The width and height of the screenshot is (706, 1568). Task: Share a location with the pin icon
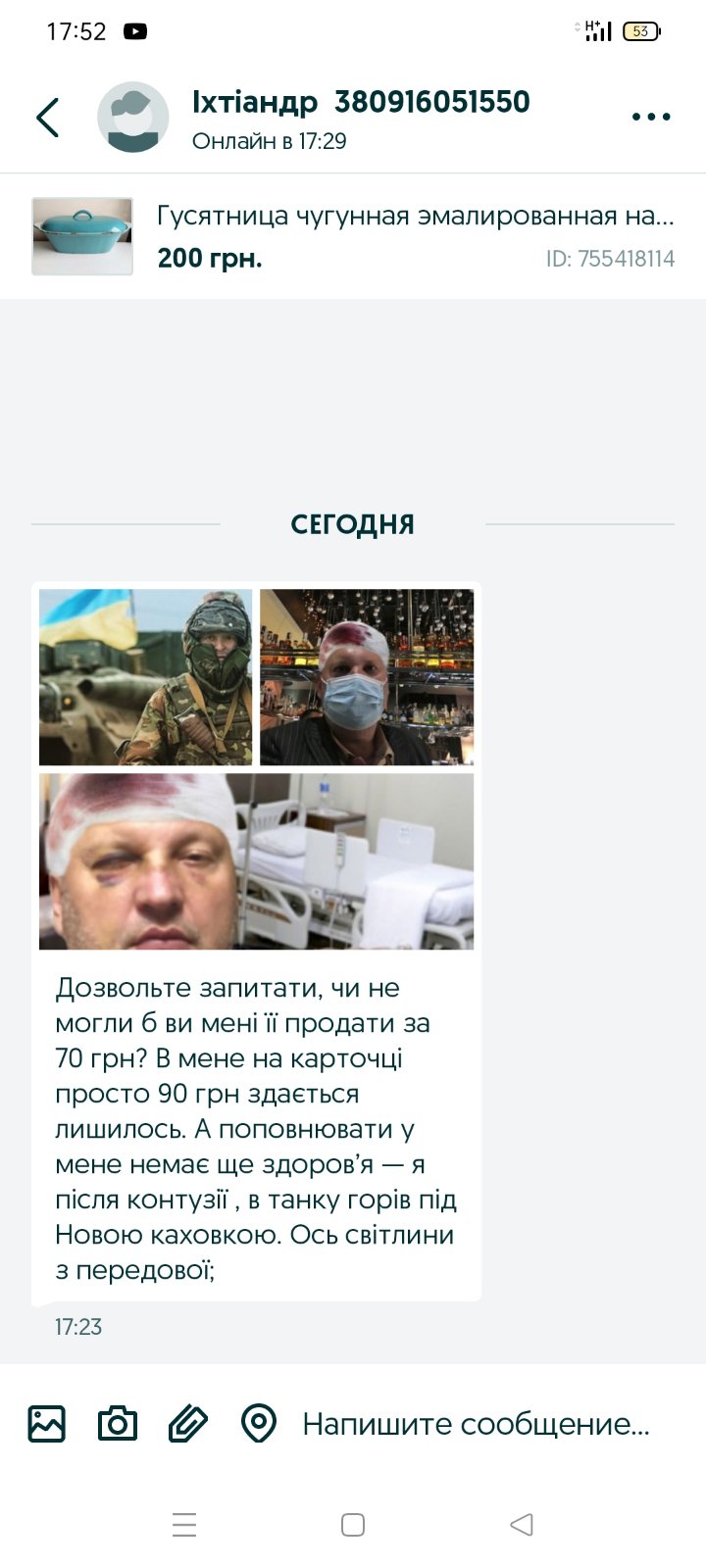coord(259,1423)
